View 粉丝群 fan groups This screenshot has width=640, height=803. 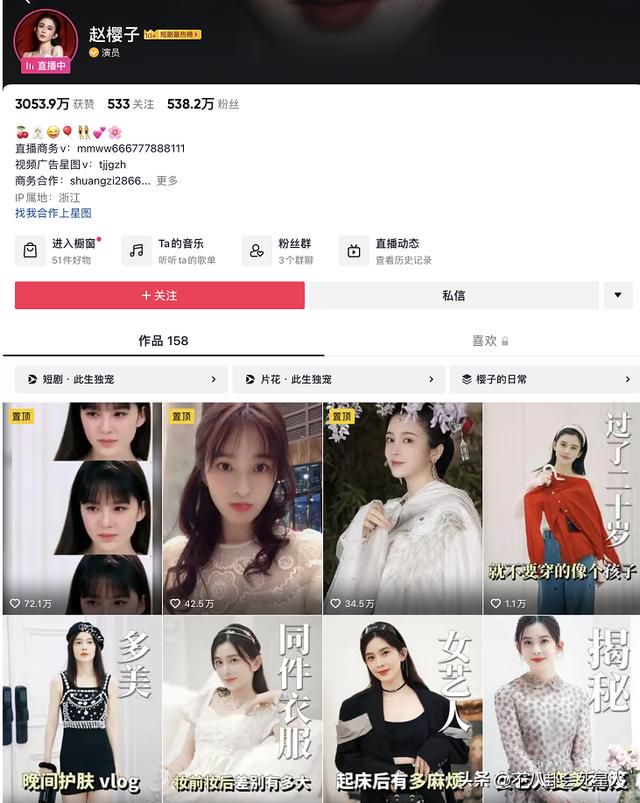coord(282,250)
